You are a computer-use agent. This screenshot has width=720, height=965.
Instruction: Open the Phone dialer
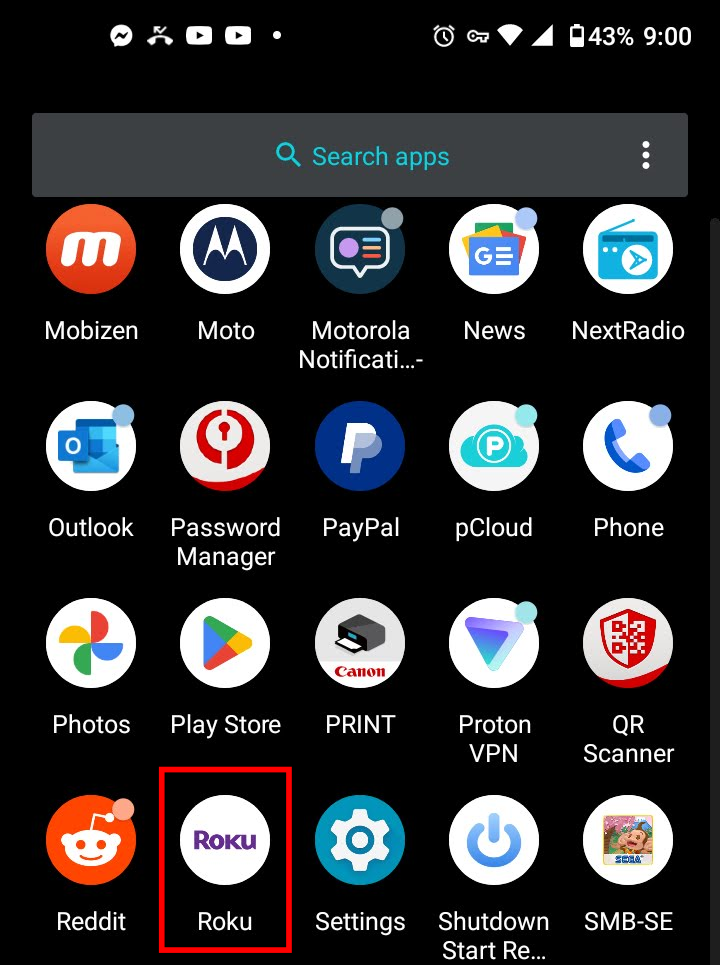pyautogui.click(x=628, y=446)
